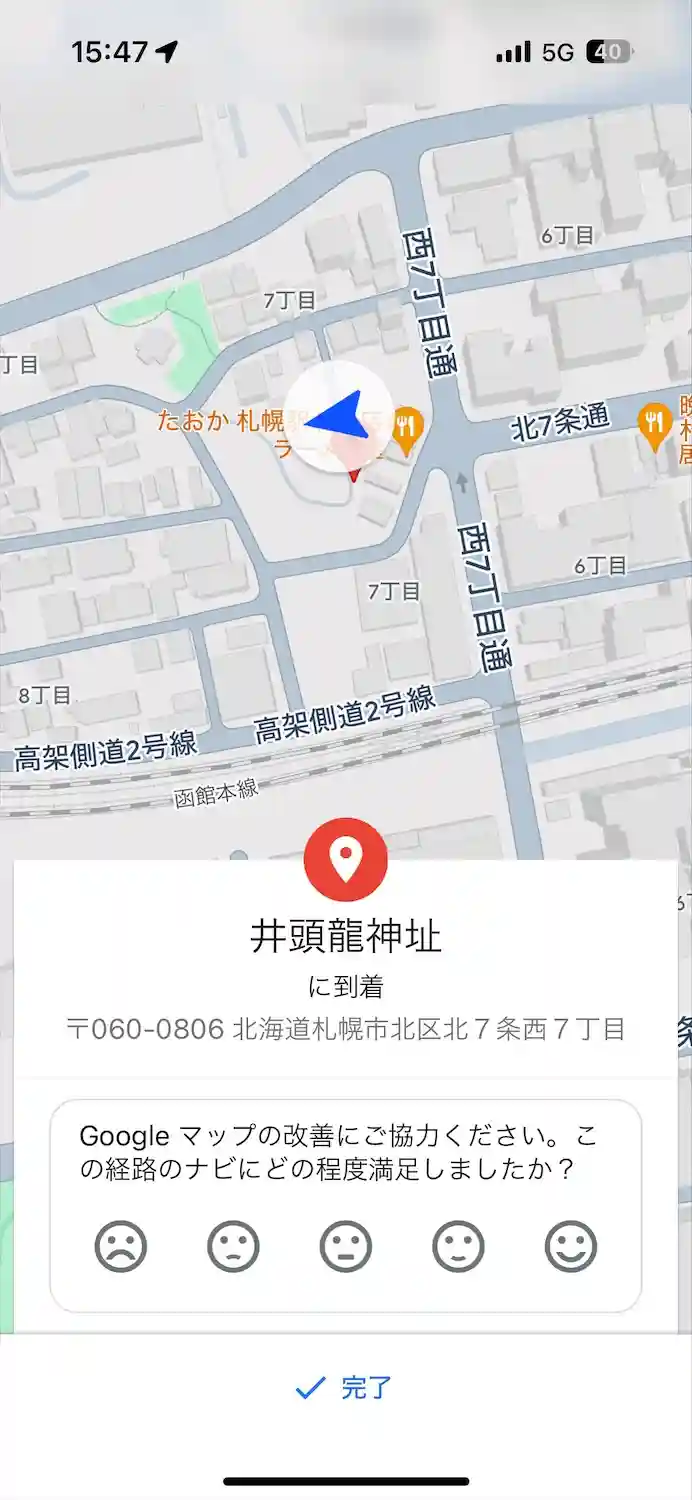Image resolution: width=692 pixels, height=1500 pixels.
Task: Choose the neutral face rating
Action: tap(346, 1247)
